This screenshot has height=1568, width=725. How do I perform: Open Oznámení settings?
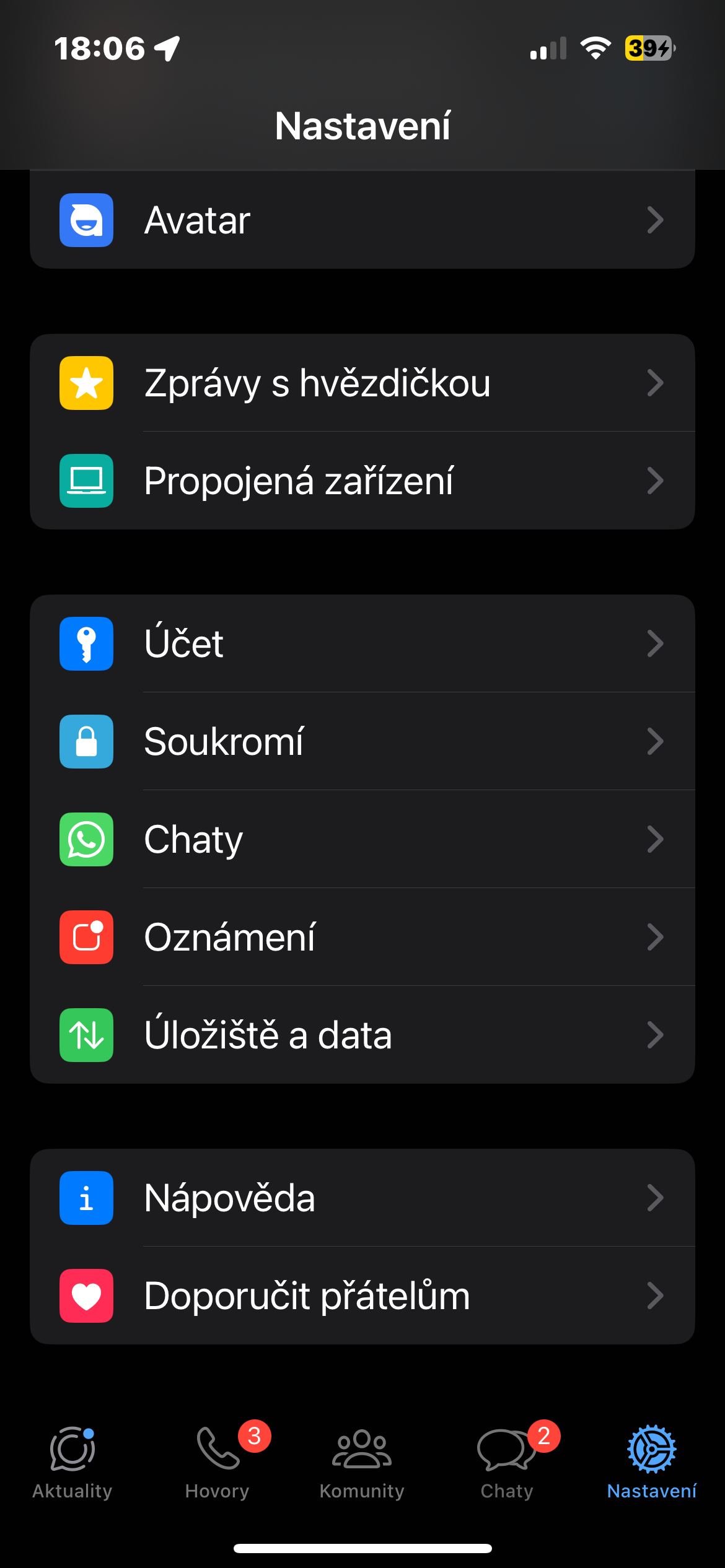(x=362, y=937)
